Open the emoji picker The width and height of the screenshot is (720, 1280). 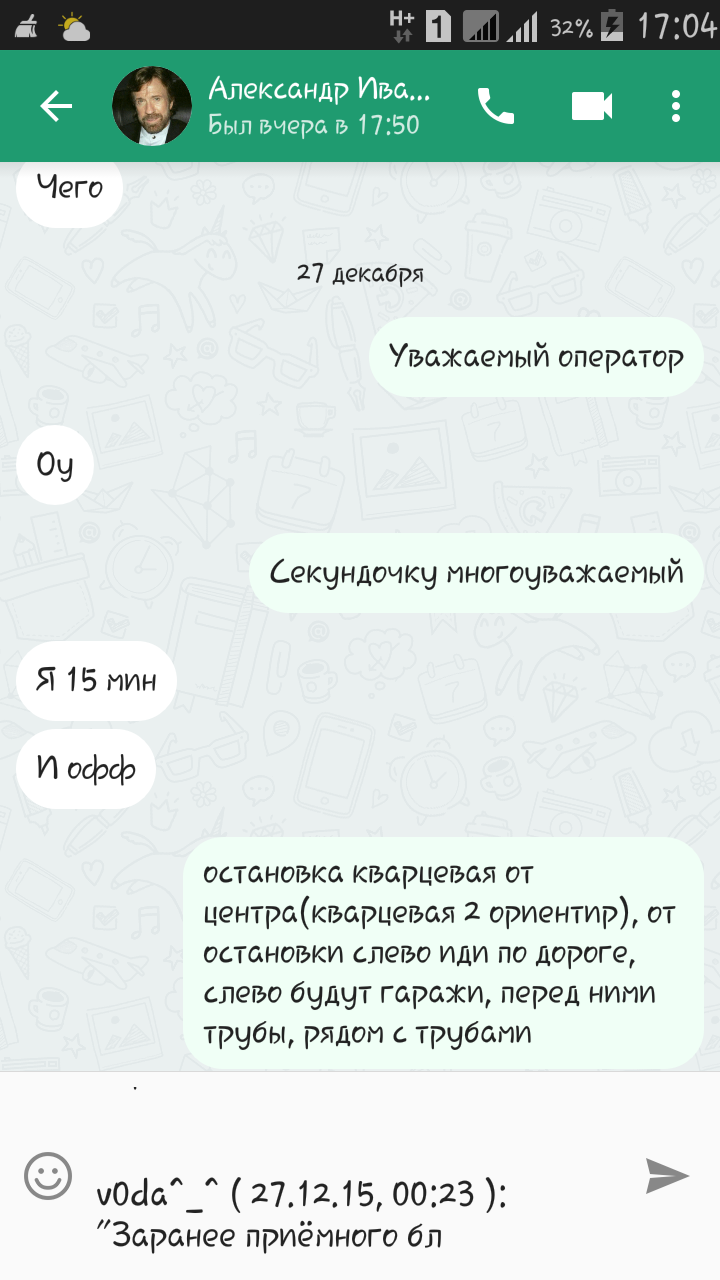[48, 1175]
